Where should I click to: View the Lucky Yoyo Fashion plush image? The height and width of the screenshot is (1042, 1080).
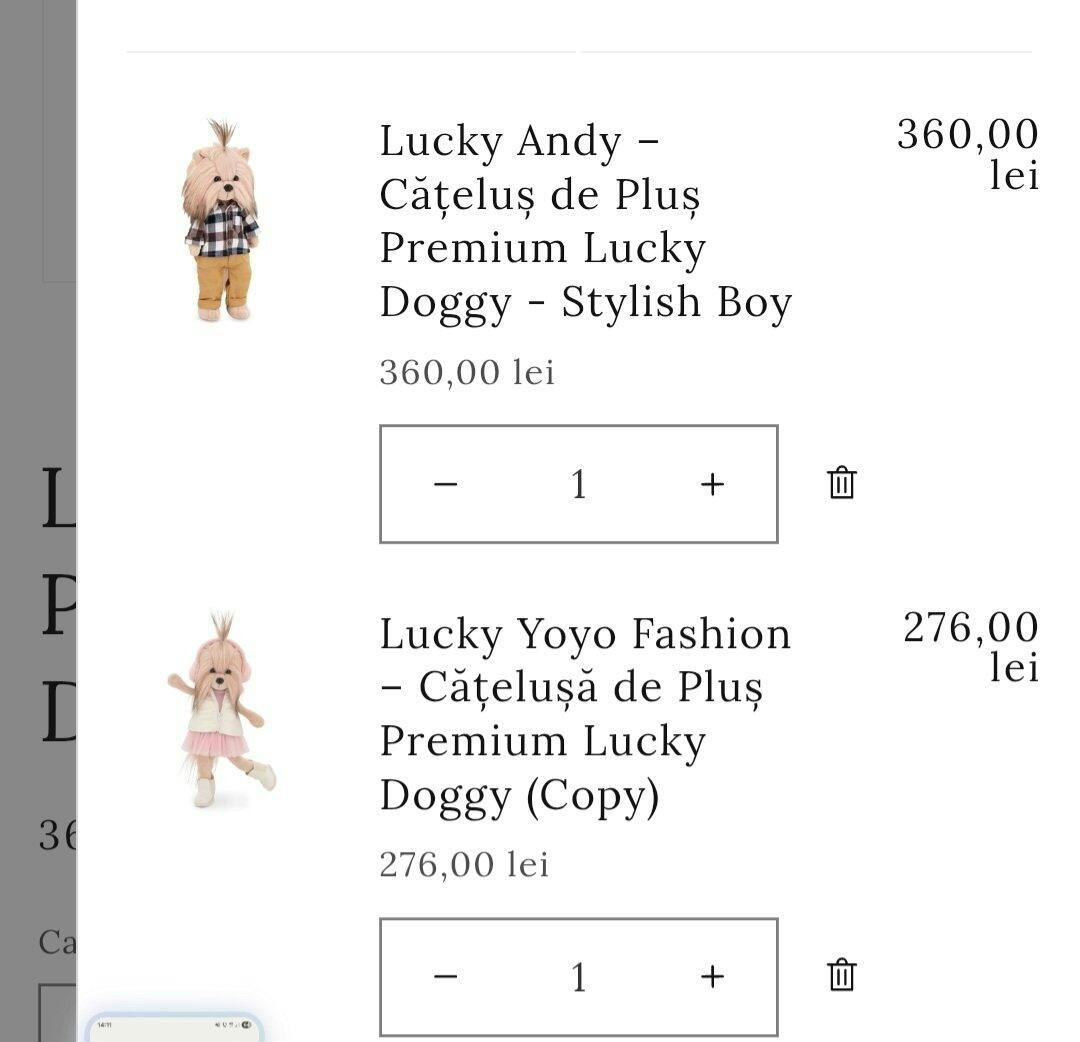pyautogui.click(x=221, y=710)
